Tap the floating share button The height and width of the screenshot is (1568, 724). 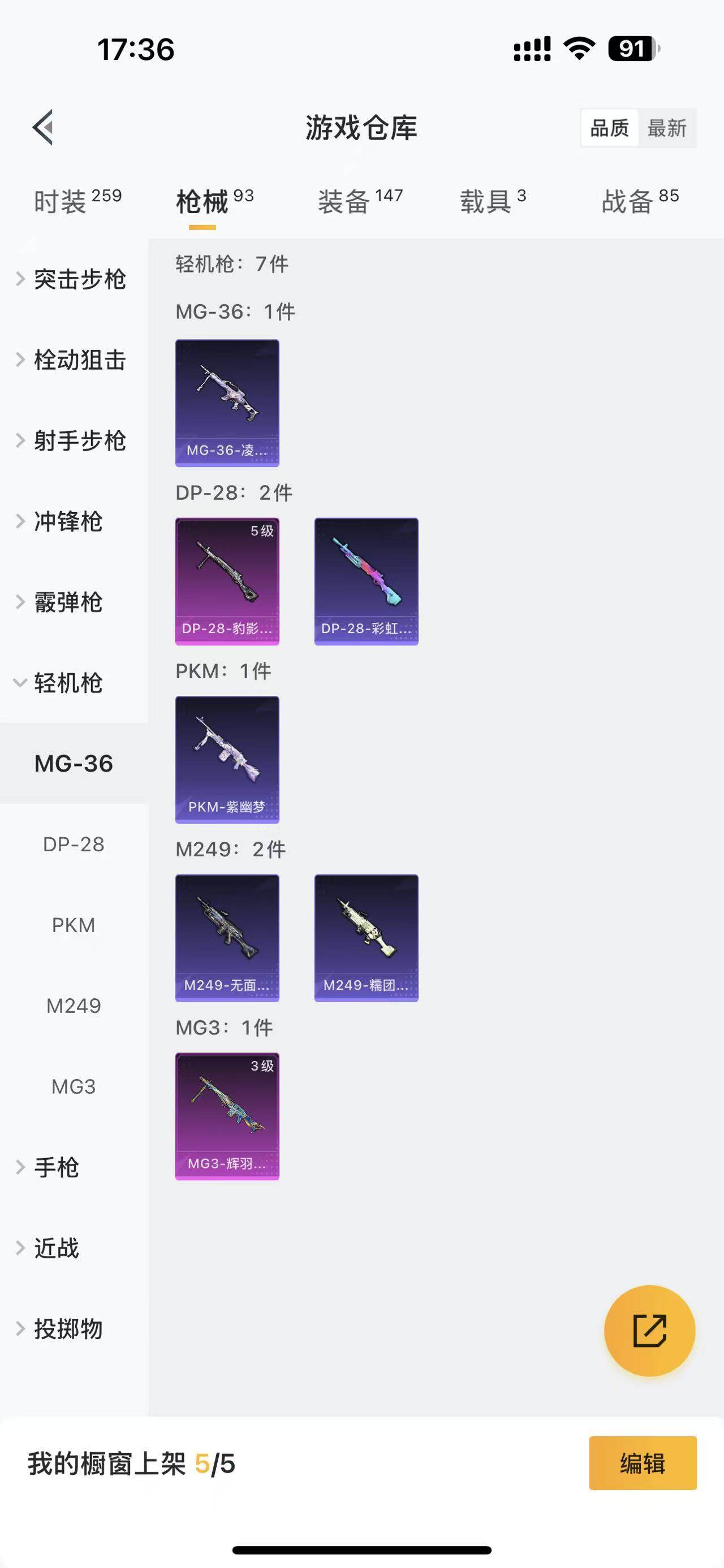pos(649,1331)
